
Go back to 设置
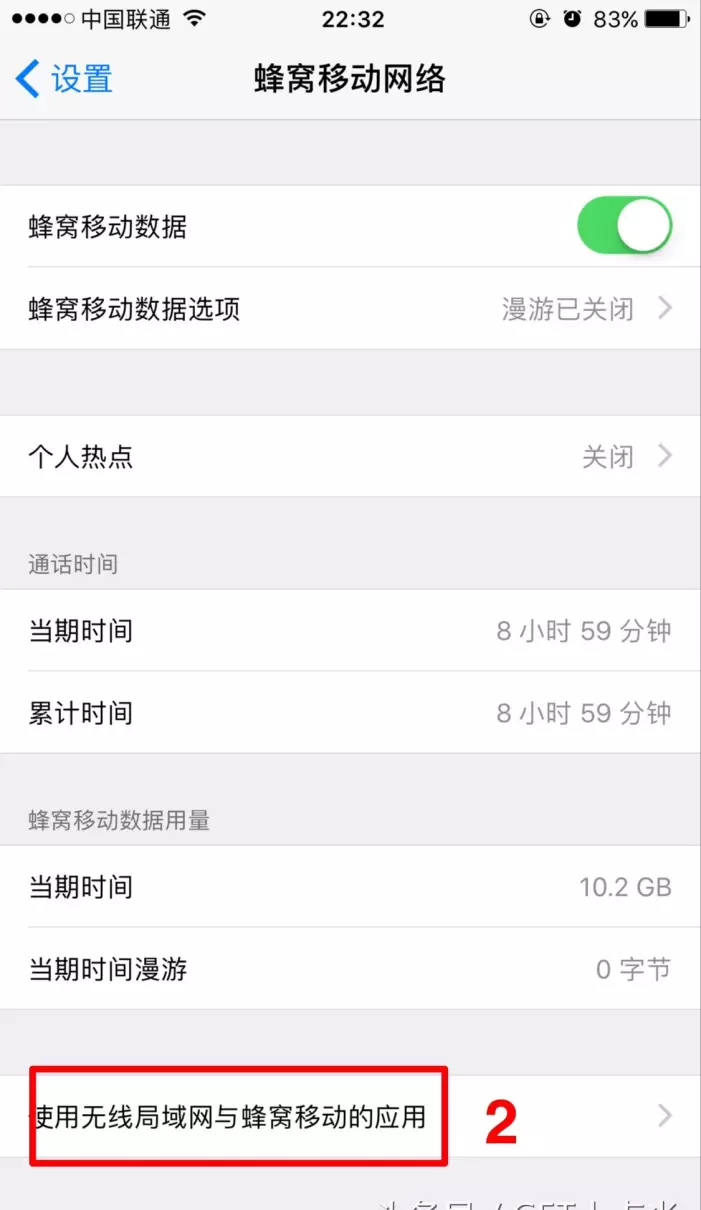click(x=62, y=79)
